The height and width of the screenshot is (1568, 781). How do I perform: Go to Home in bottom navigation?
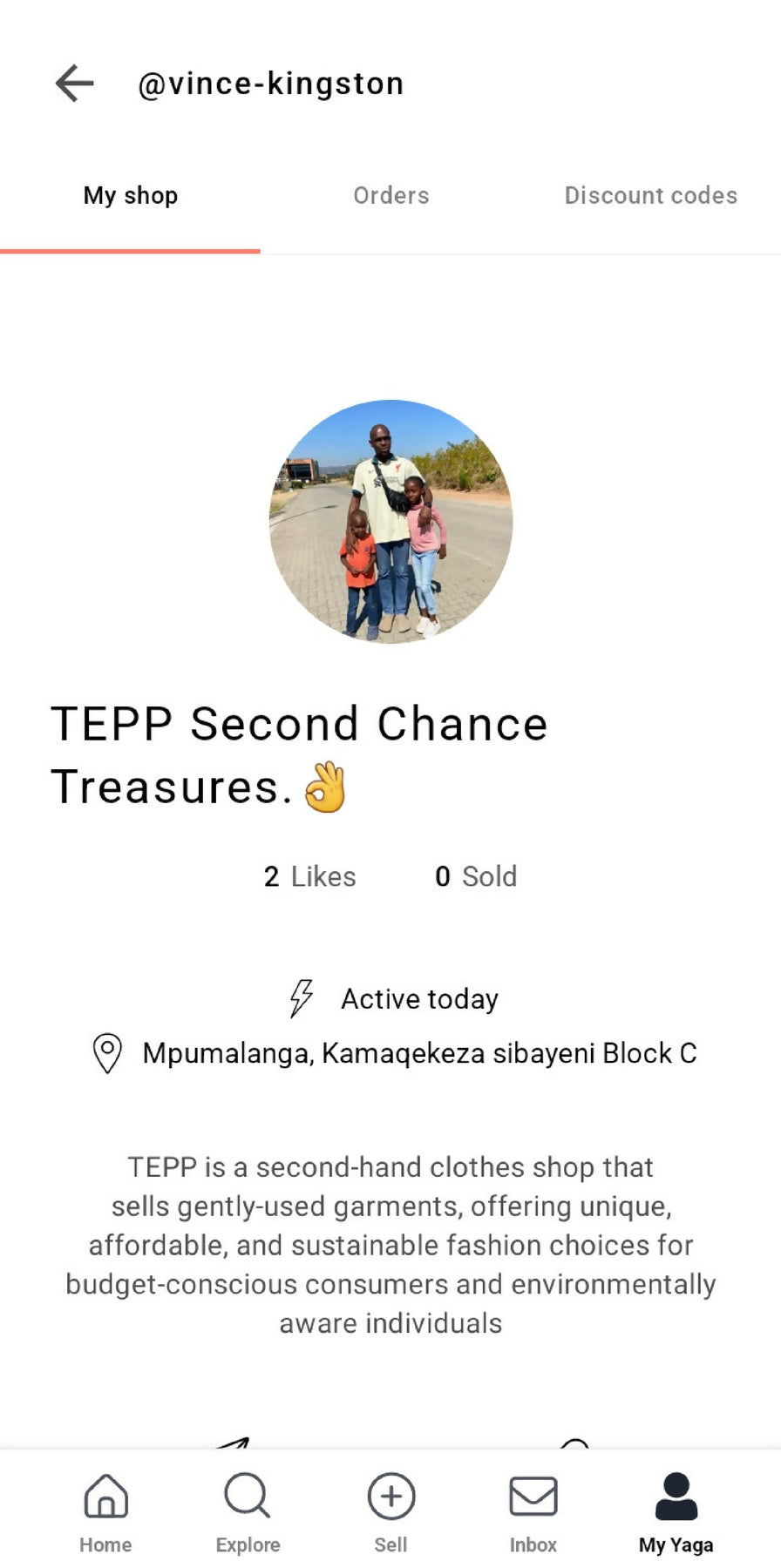coord(105,1512)
